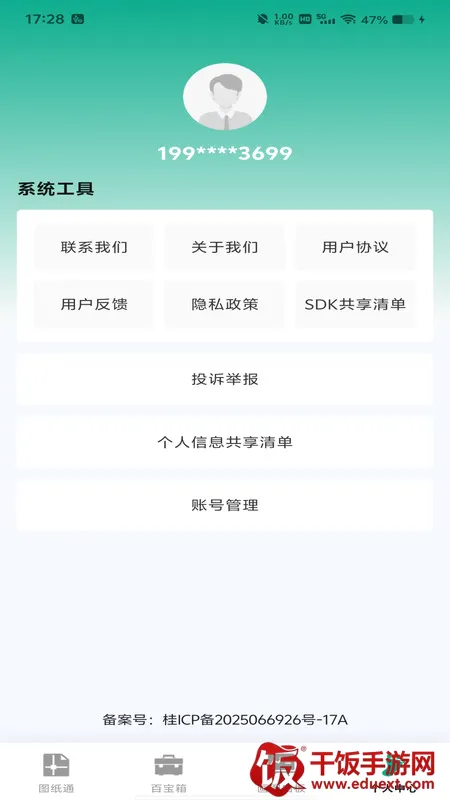The width and height of the screenshot is (450, 800).
Task: Open 联系我们 contact page
Action: point(94,247)
